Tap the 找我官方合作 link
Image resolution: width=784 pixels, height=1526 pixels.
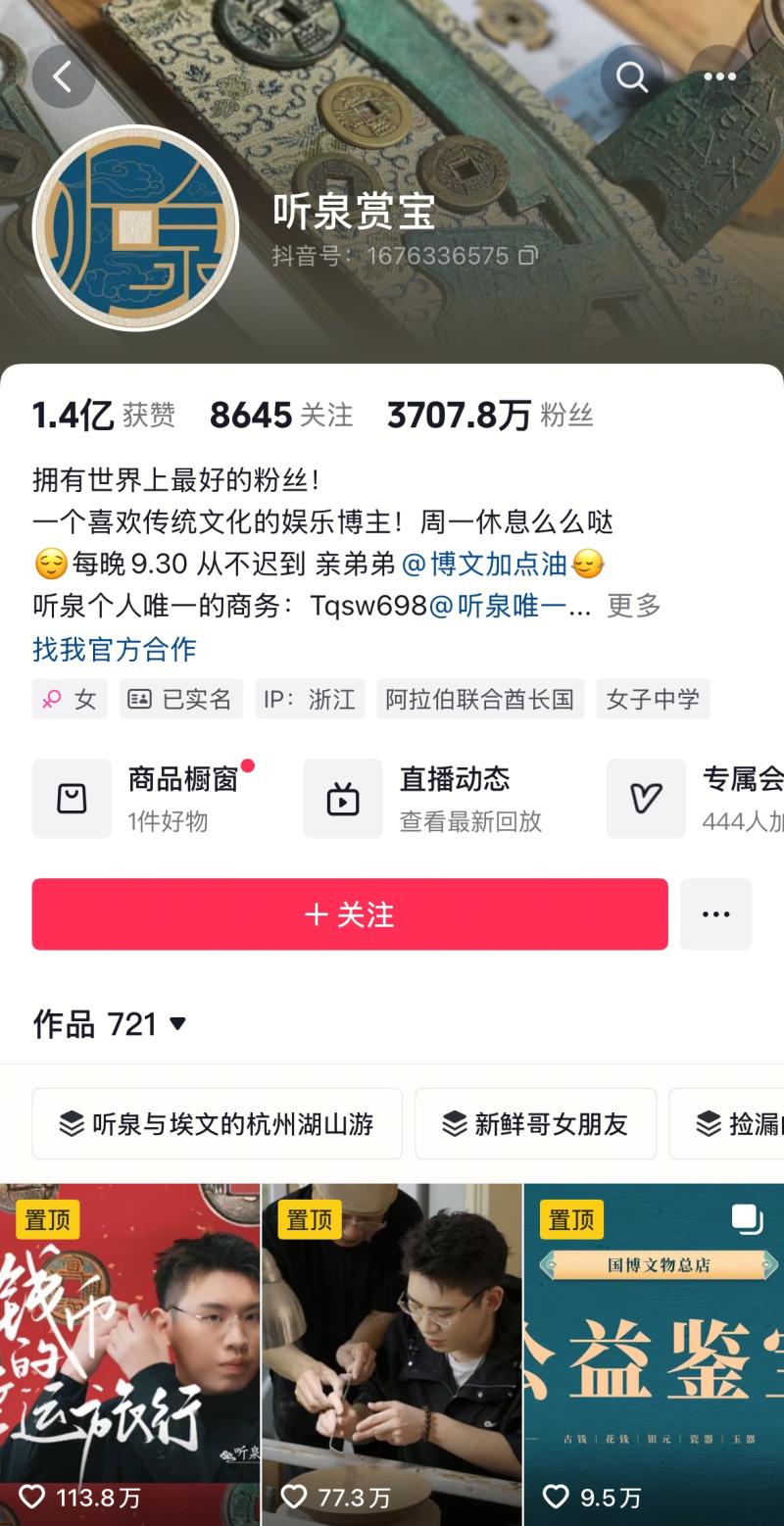[115, 649]
